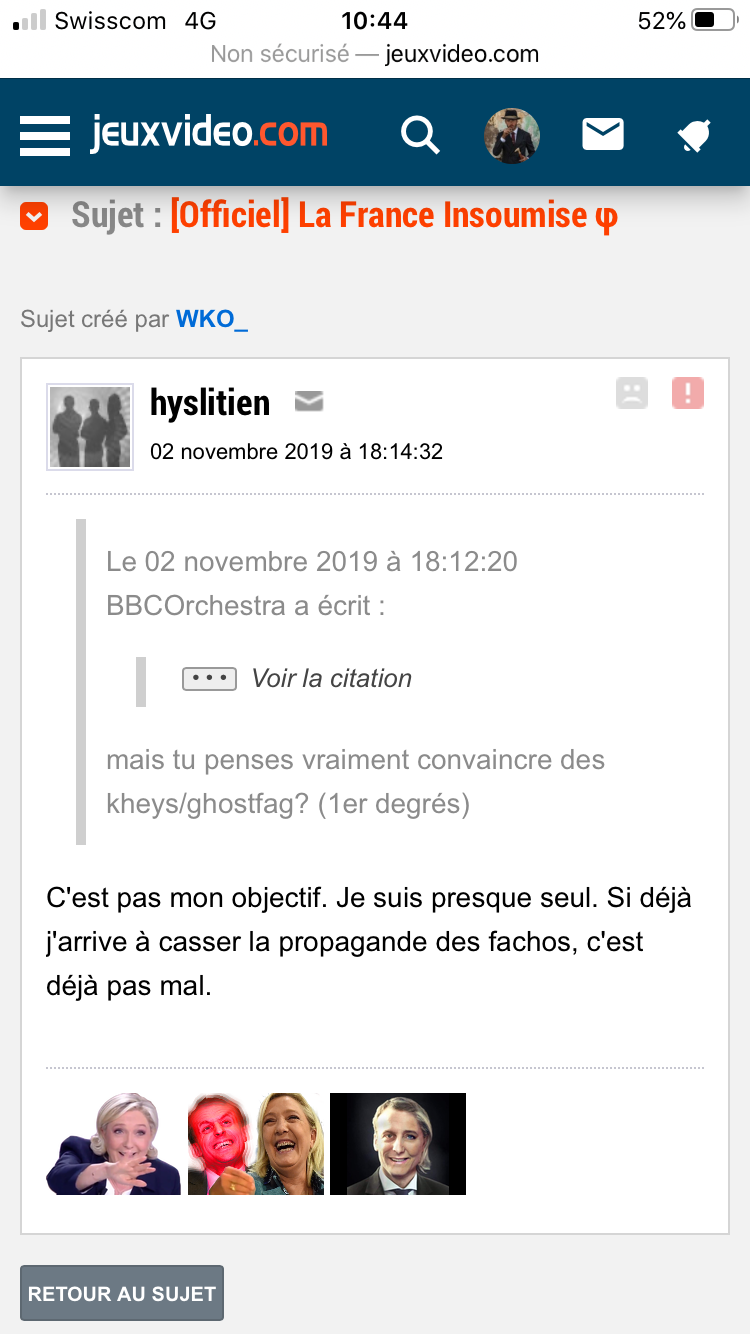Viewport: 750px width, 1334px height.
Task: Report this message with the exclamation icon
Action: click(688, 393)
